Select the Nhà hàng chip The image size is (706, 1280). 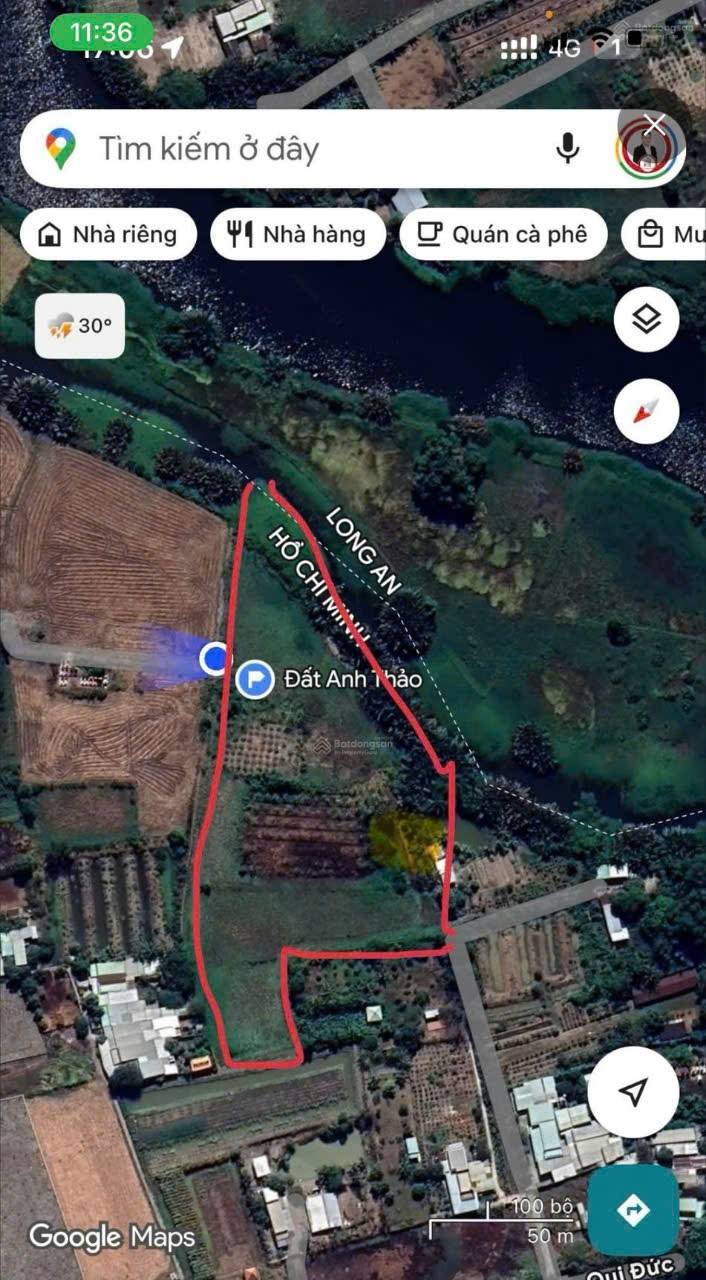[298, 235]
